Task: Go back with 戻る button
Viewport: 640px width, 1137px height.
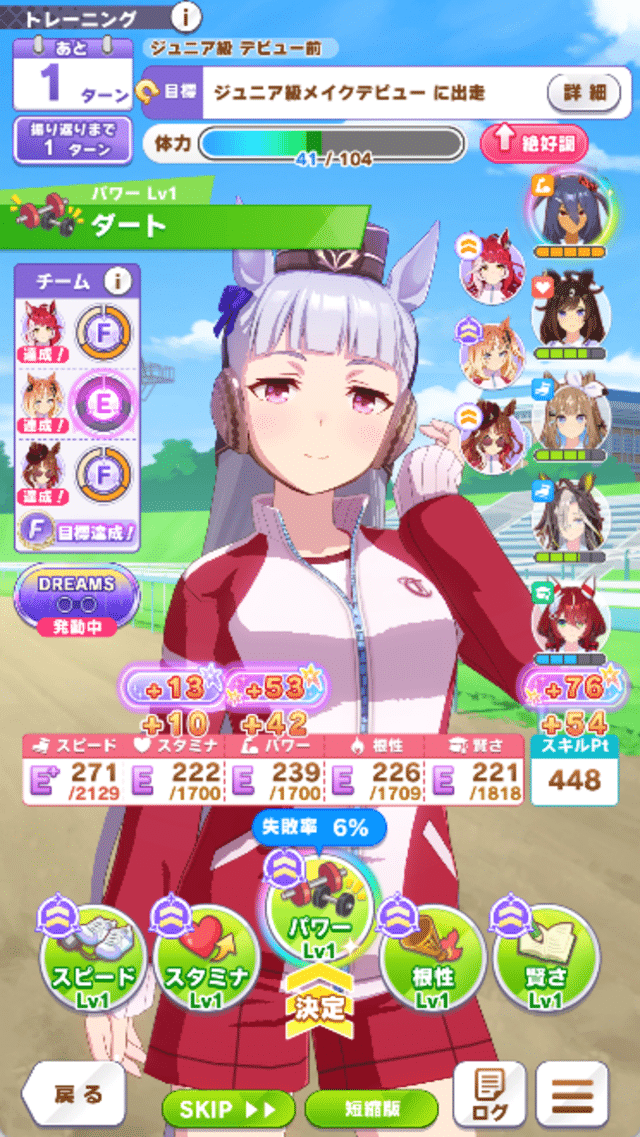Action: click(73, 1095)
